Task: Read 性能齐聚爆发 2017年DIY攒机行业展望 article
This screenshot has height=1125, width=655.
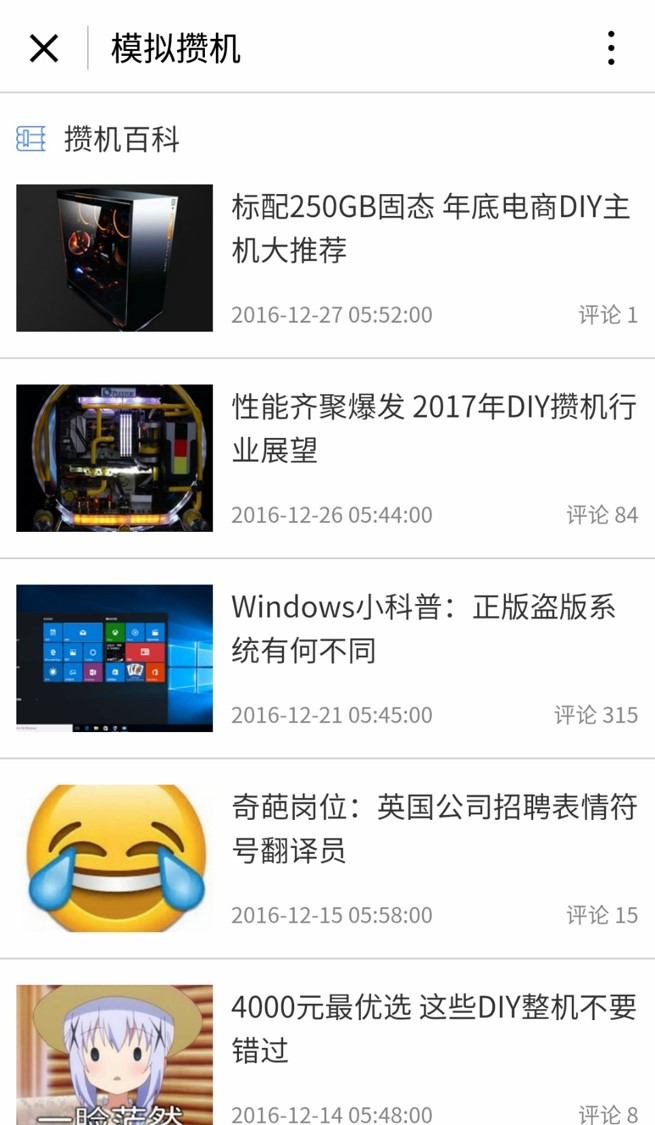Action: tap(327, 458)
